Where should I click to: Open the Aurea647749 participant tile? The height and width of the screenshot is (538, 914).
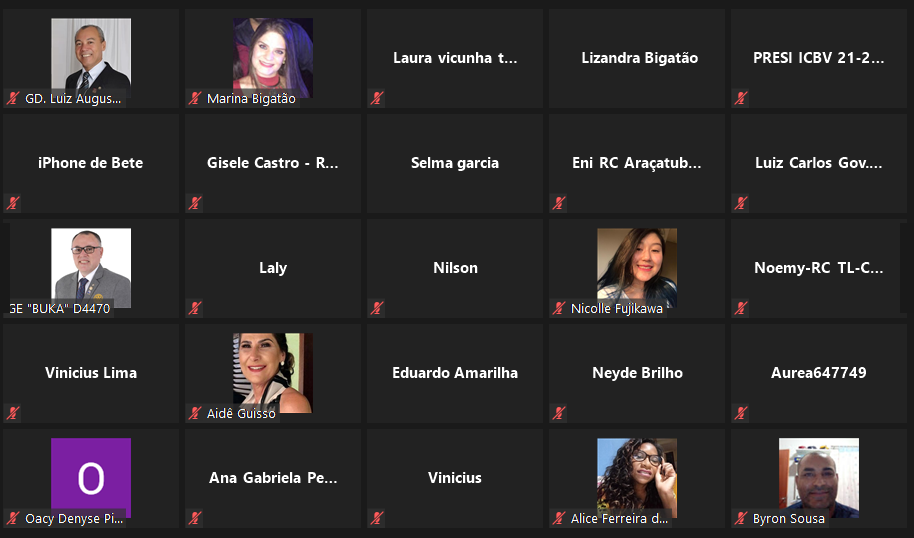click(819, 373)
